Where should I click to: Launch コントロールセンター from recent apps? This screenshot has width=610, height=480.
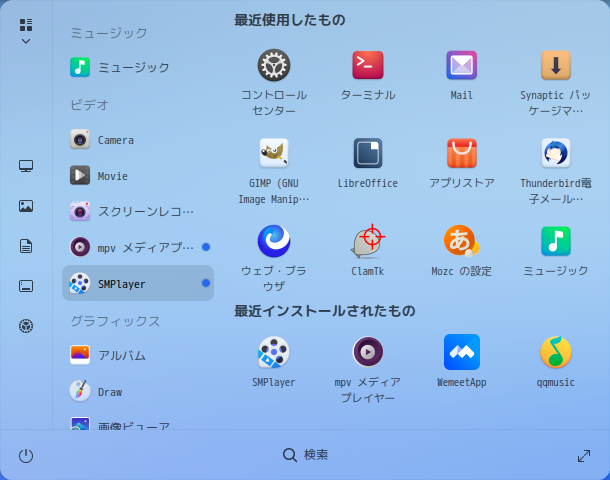pos(273,66)
